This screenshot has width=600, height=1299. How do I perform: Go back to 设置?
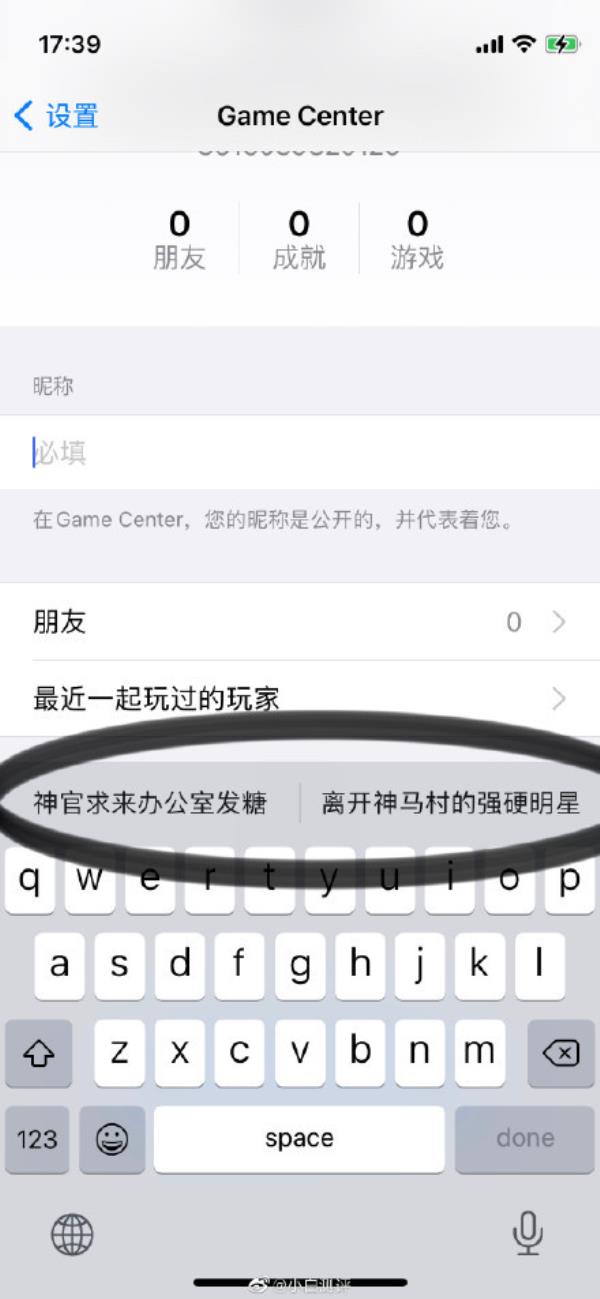point(57,115)
